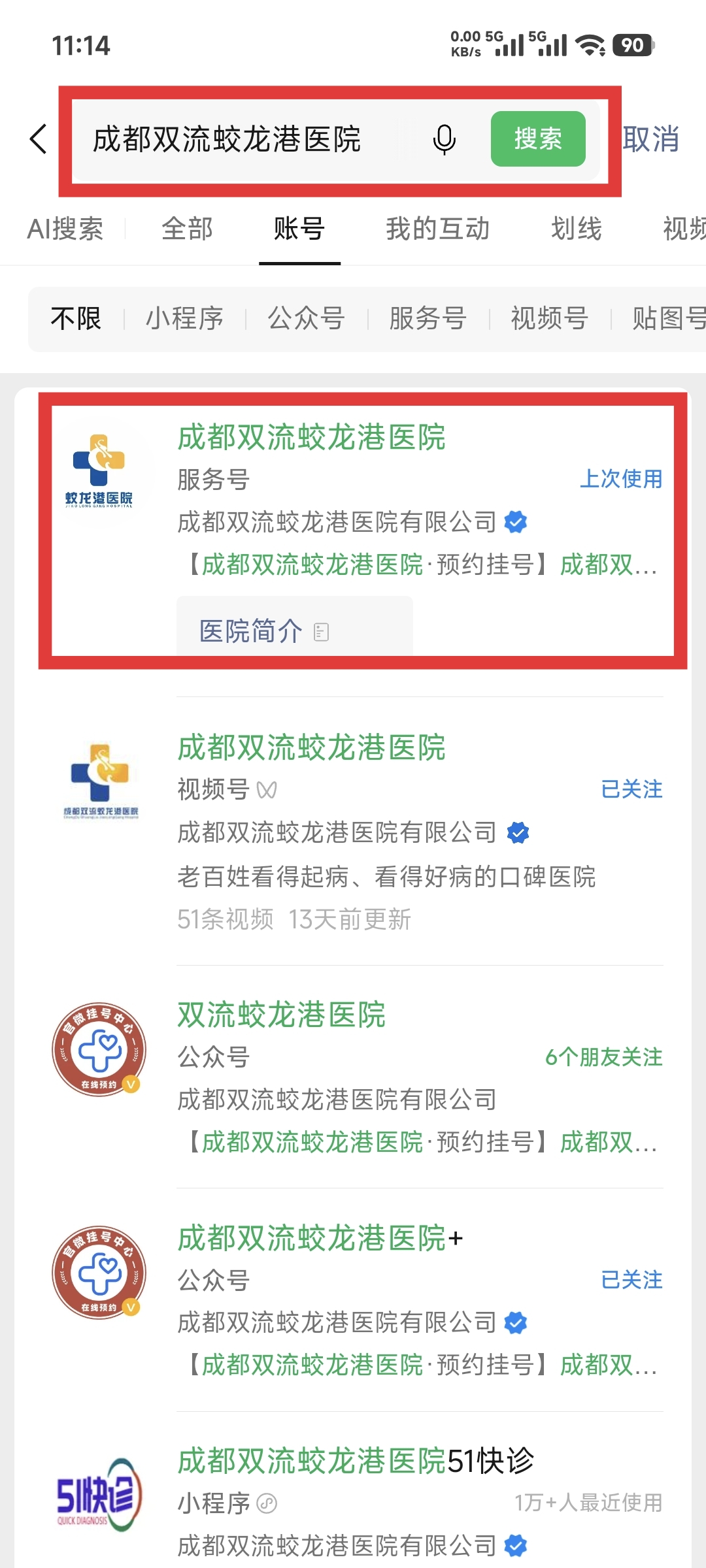Switch to the 划线 tab
The height and width of the screenshot is (1568, 706).
tap(576, 229)
